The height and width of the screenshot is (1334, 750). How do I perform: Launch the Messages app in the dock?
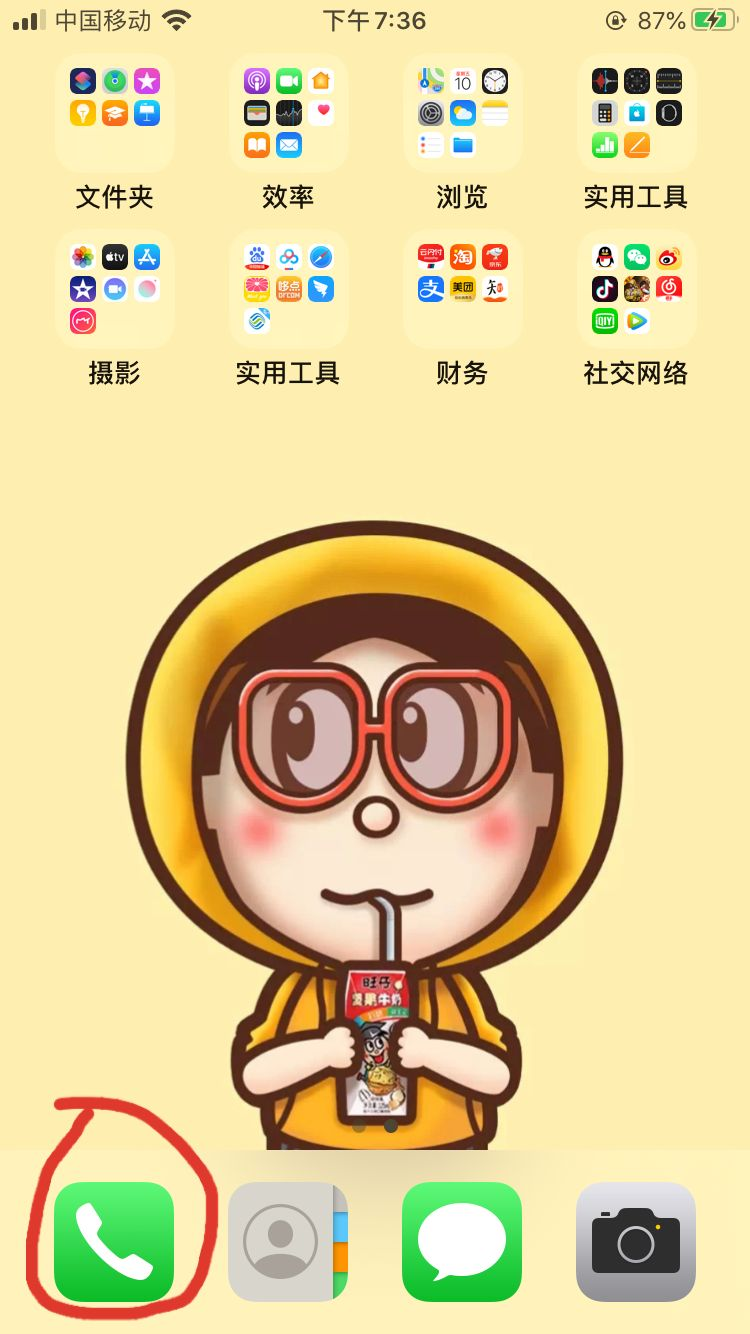click(462, 1242)
